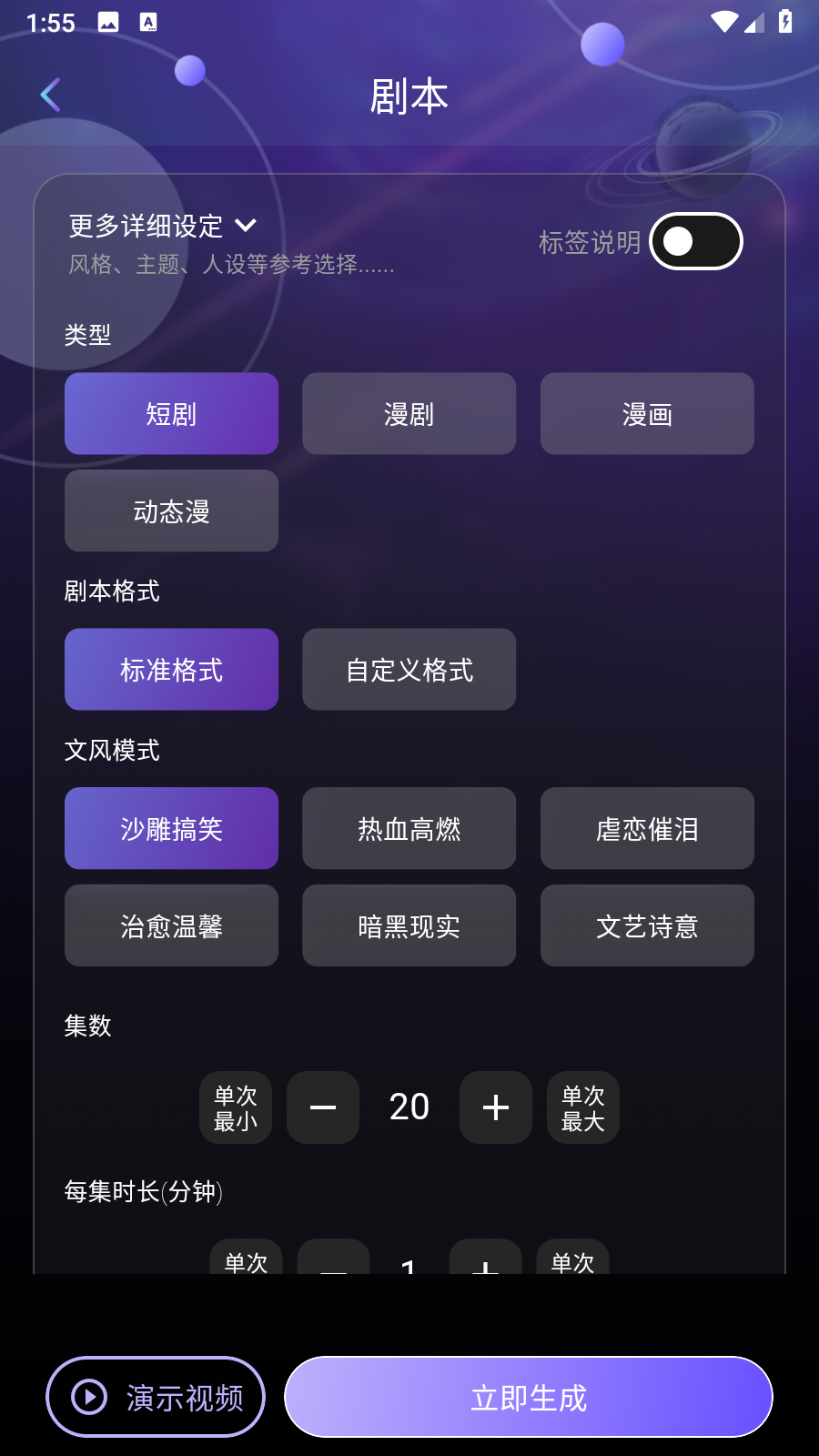Viewport: 819px width, 1456px height.
Task: Click the play icon next to 演示视频
Action: (88, 1396)
